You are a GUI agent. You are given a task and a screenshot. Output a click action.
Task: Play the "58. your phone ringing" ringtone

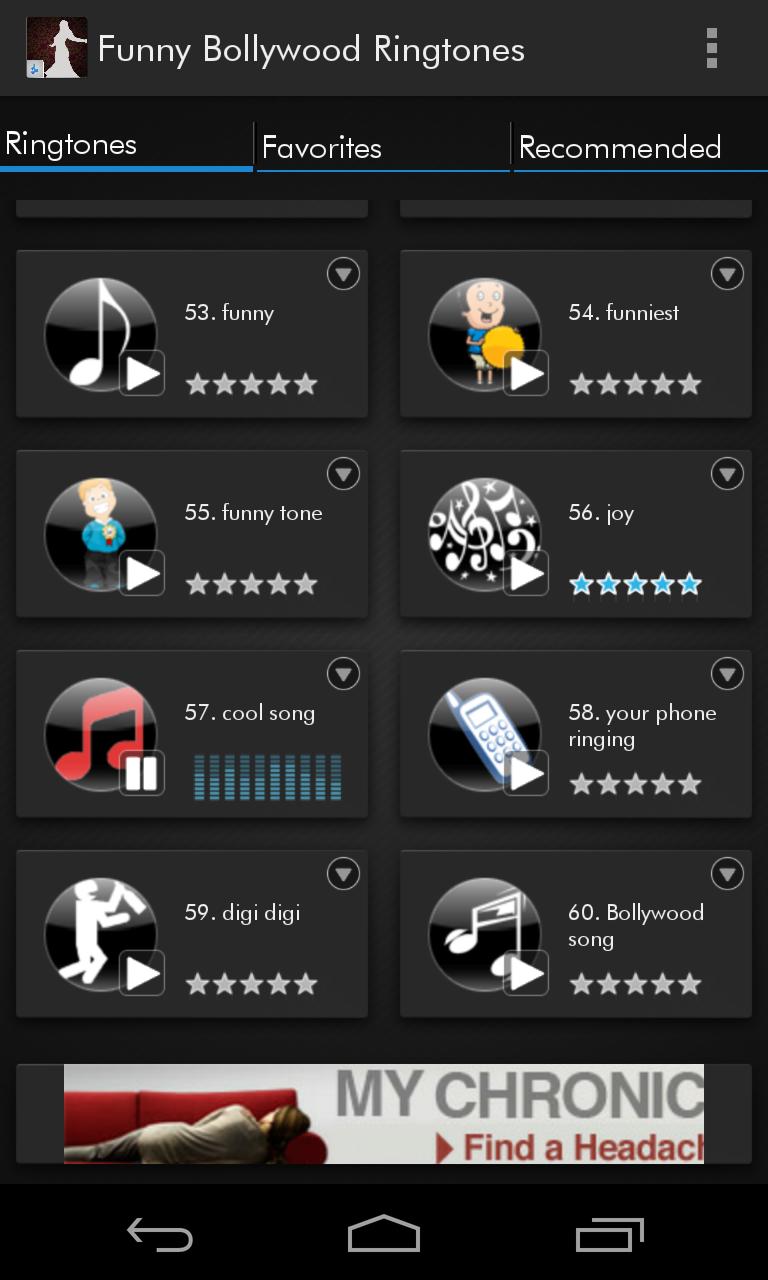[x=527, y=773]
